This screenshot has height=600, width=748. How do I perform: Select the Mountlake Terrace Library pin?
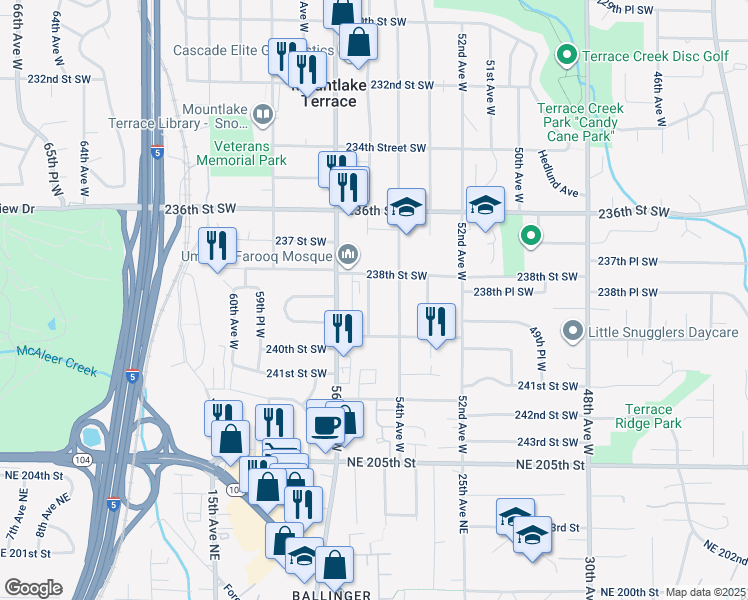[x=261, y=115]
